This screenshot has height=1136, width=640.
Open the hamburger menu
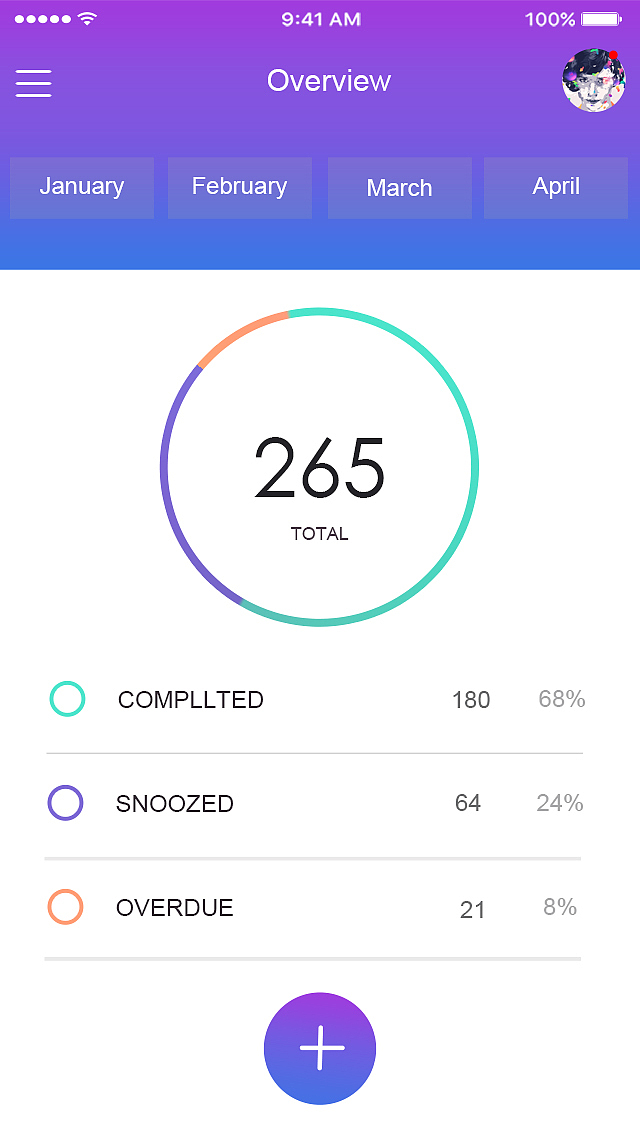click(x=33, y=83)
